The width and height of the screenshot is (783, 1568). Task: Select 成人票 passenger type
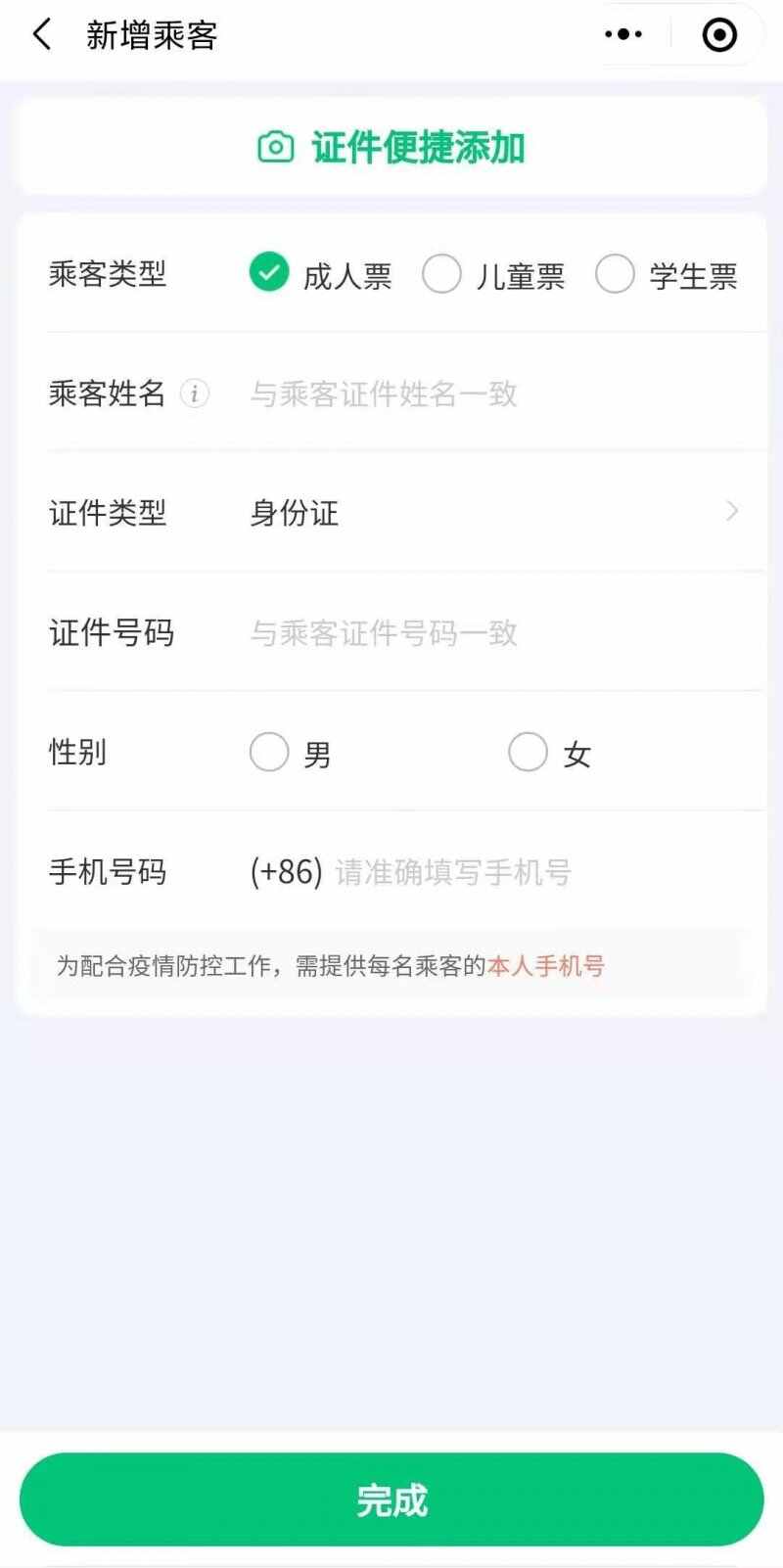tap(269, 273)
